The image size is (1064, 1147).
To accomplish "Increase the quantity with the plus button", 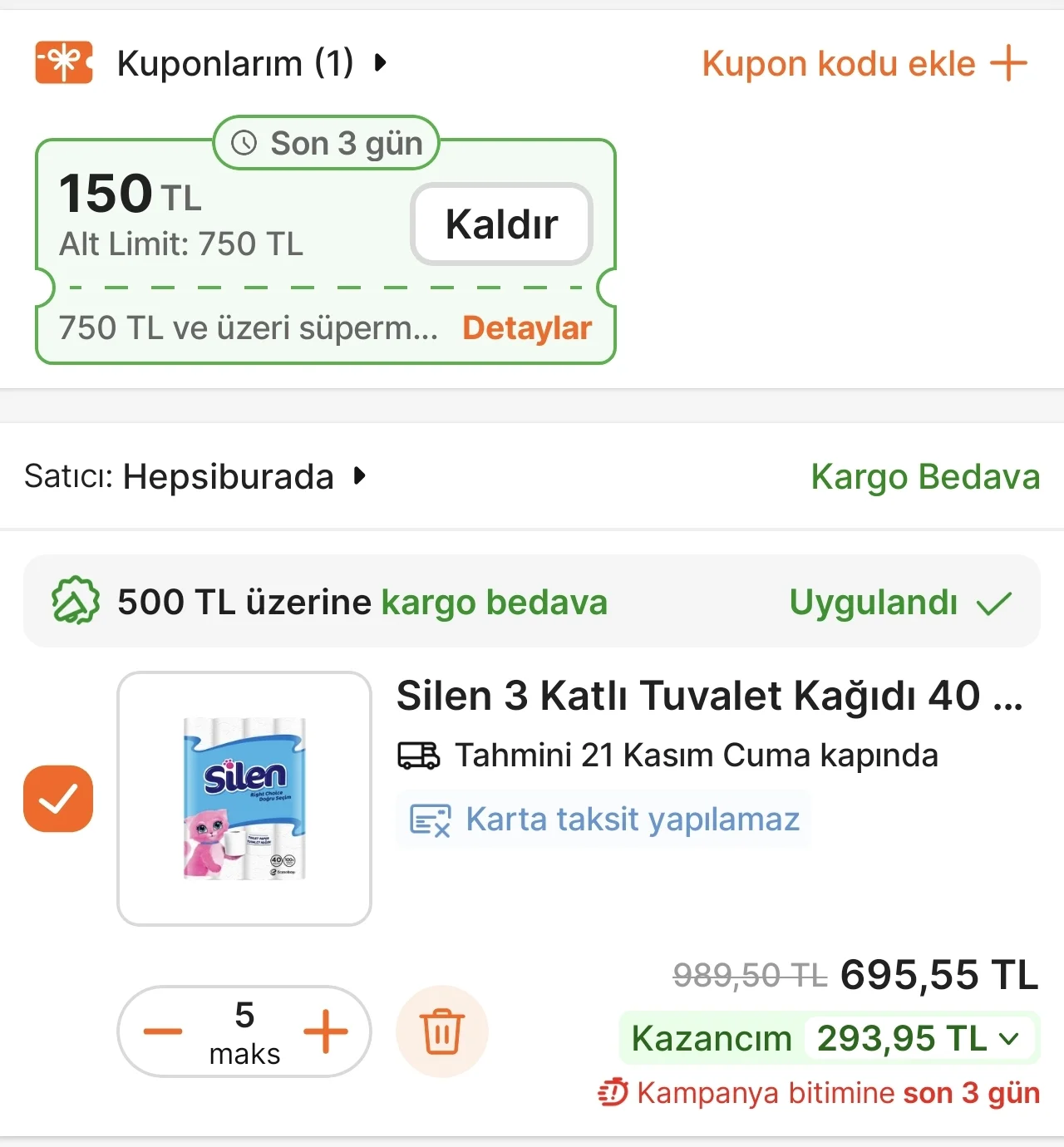I will tap(326, 1031).
